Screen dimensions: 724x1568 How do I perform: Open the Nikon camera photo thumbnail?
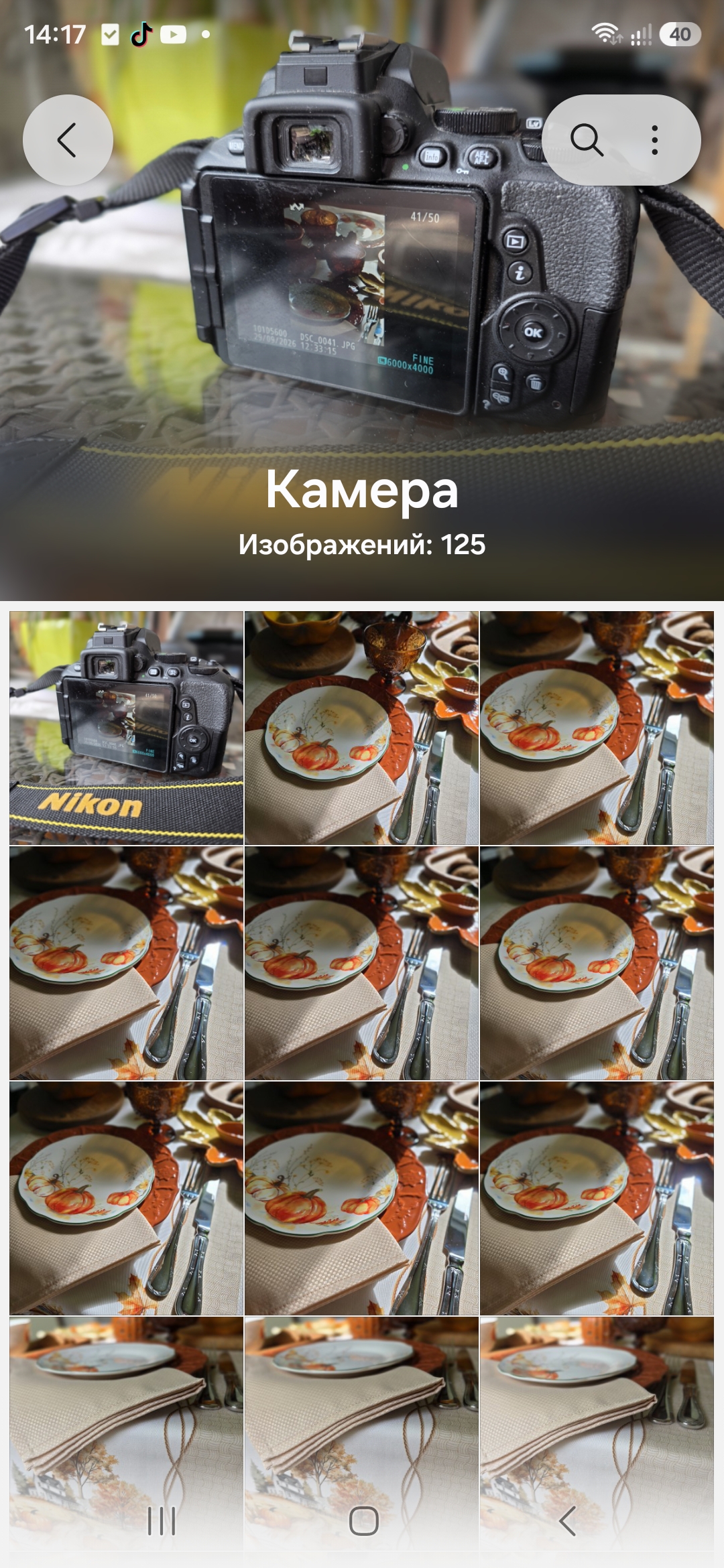coord(126,728)
